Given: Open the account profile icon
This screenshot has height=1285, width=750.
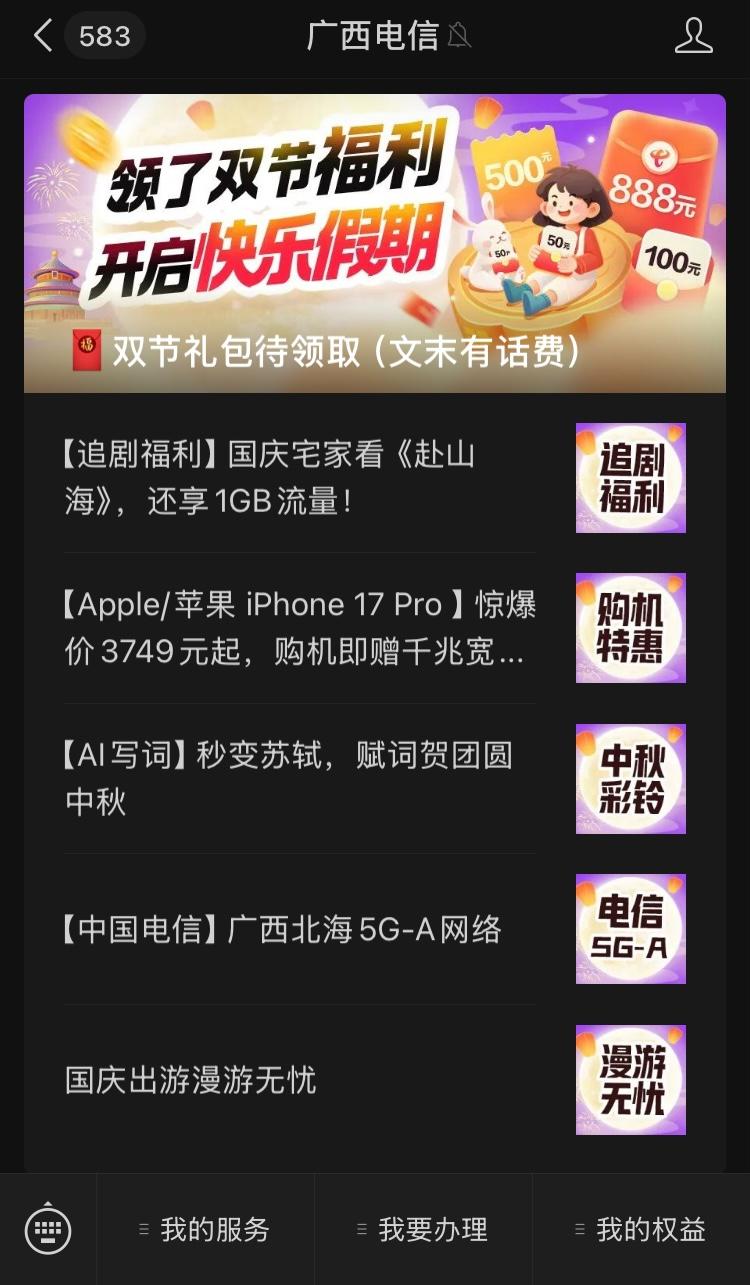Looking at the screenshot, I should tap(693, 37).
